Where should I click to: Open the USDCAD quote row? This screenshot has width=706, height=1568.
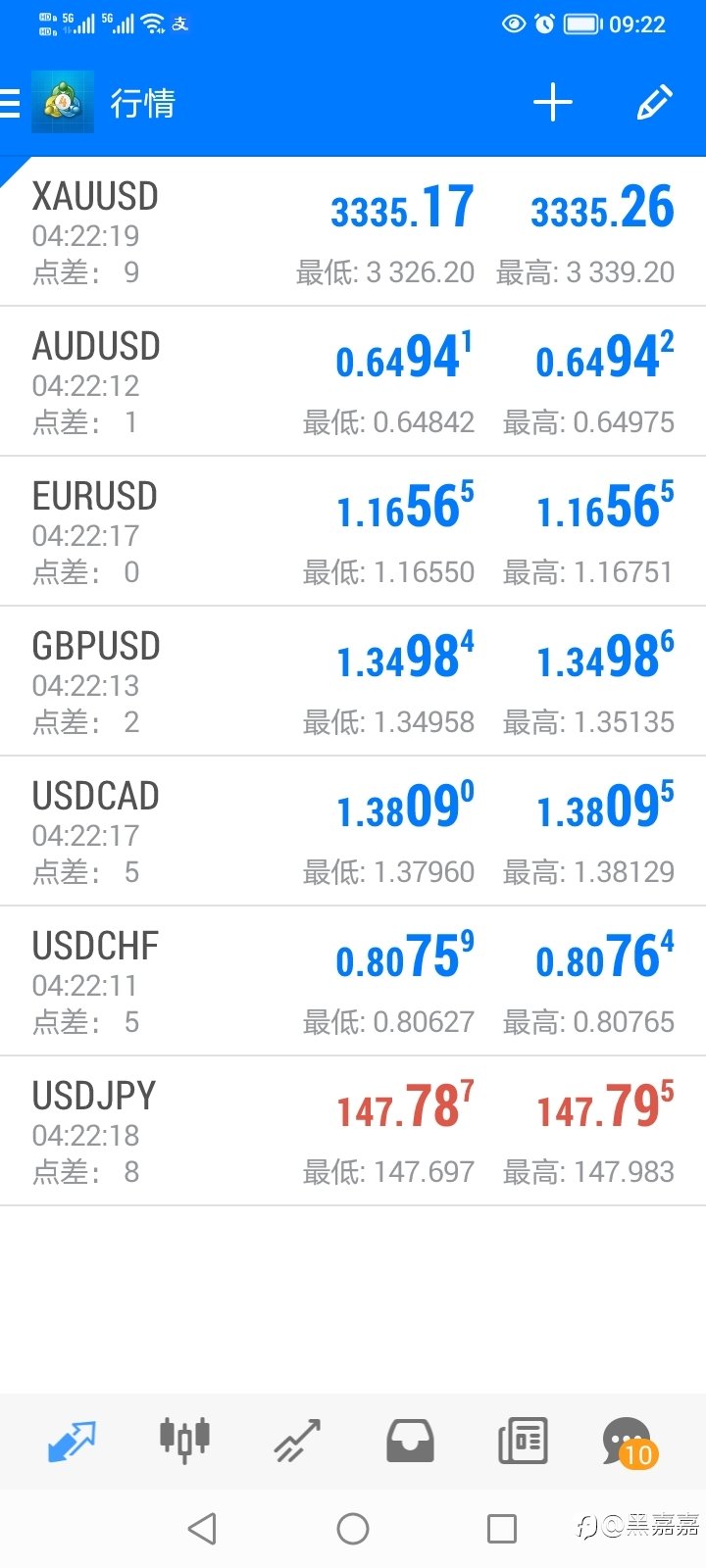[353, 831]
